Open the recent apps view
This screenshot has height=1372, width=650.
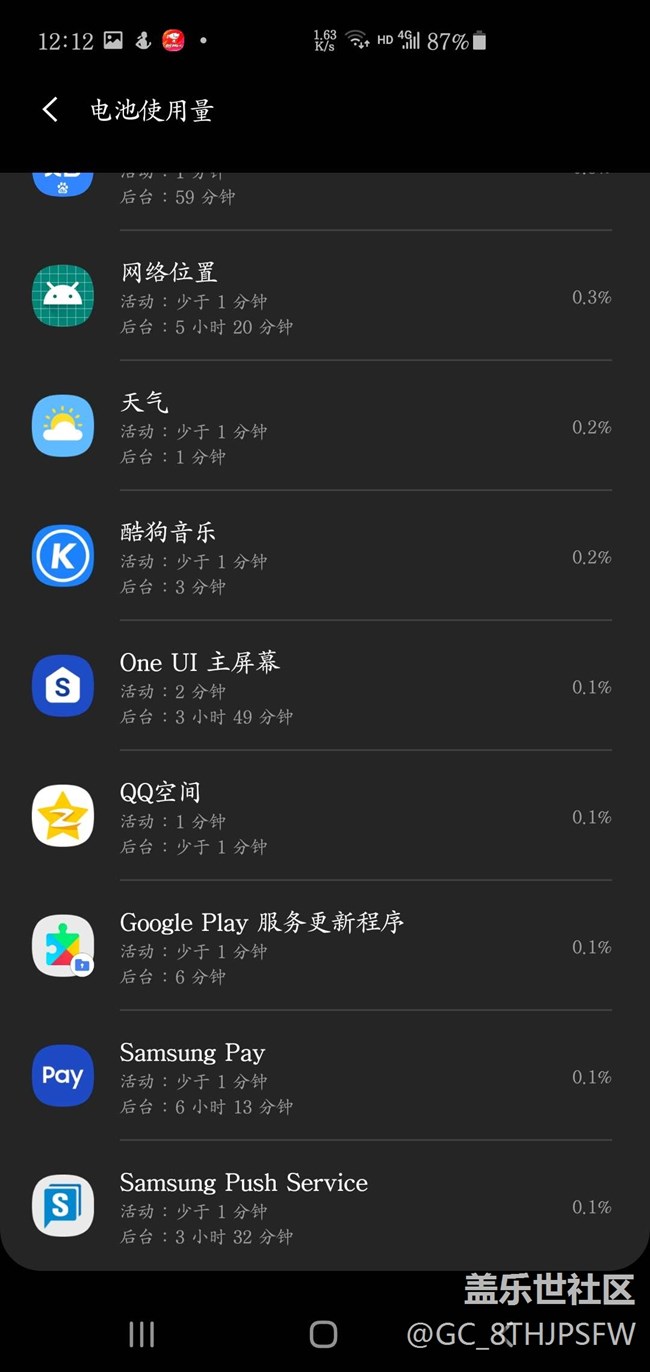tap(142, 1333)
